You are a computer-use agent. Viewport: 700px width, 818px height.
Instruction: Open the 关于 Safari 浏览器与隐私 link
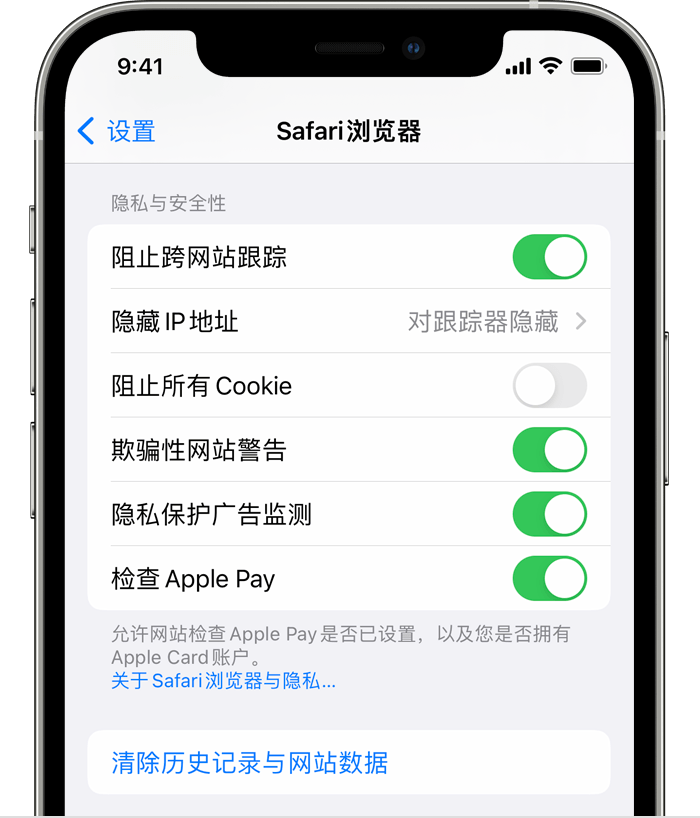[223, 681]
